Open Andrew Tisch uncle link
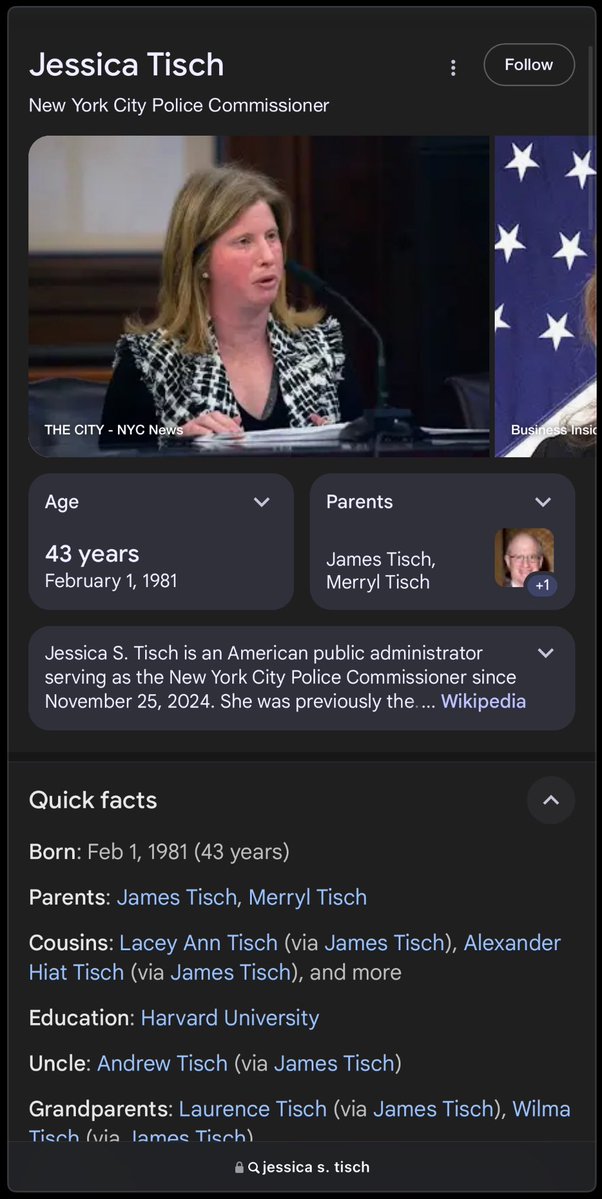The height and width of the screenshot is (1199, 602). tap(162, 1063)
